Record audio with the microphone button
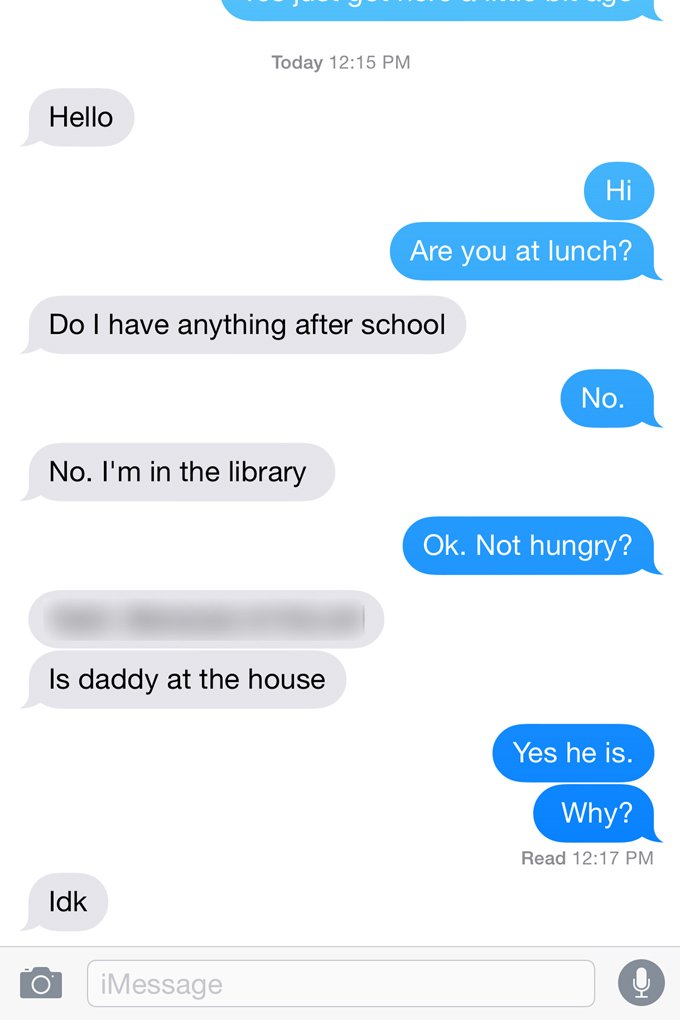The height and width of the screenshot is (1020, 680). tap(641, 983)
